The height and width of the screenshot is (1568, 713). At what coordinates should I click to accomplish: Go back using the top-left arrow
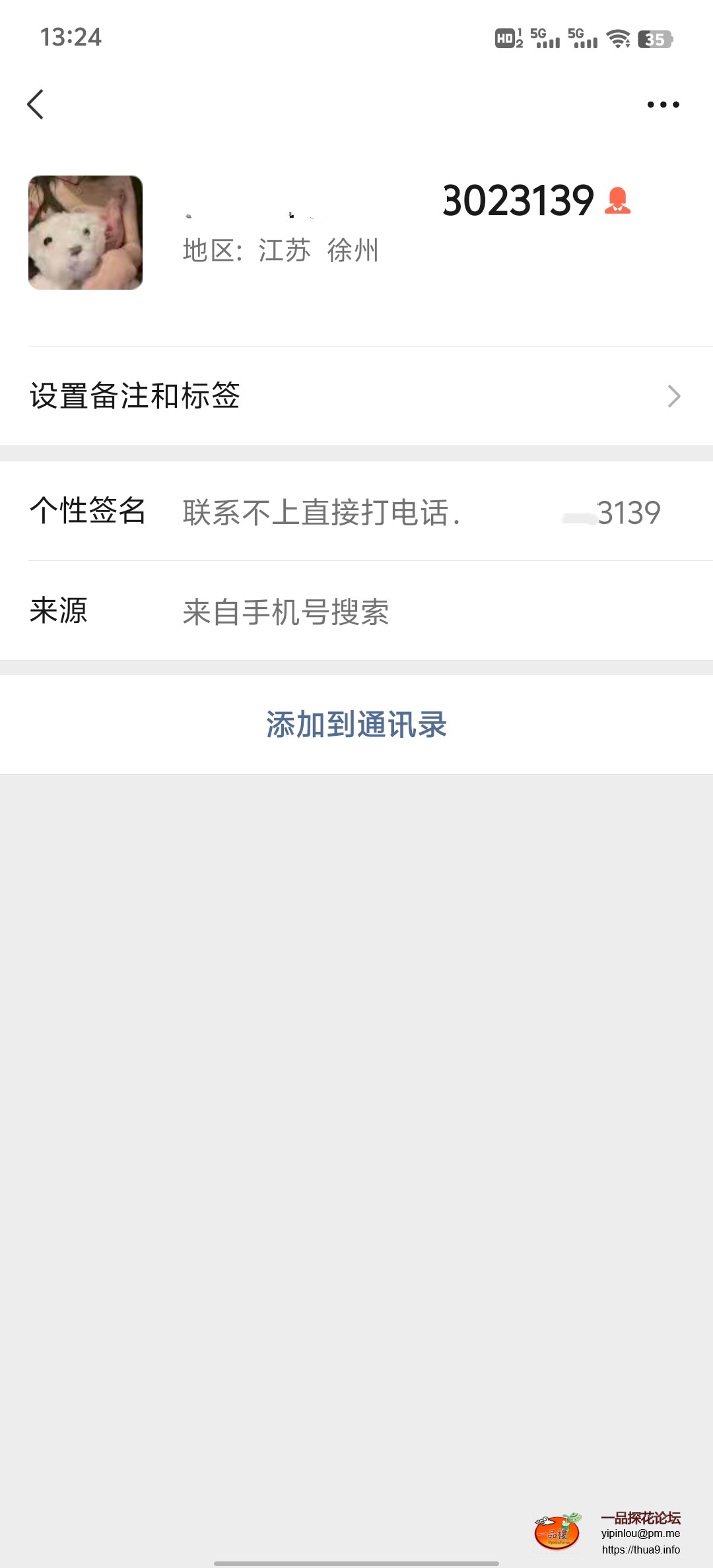coord(36,104)
